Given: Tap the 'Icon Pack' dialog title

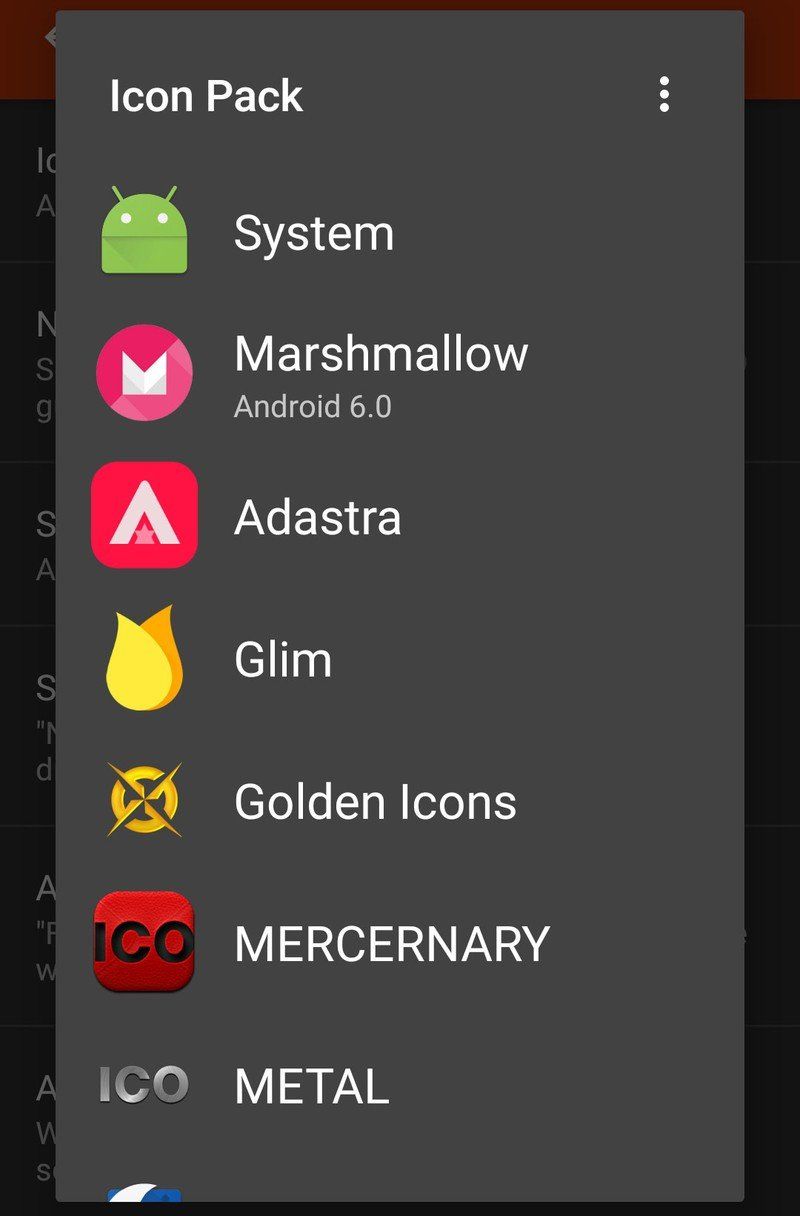Looking at the screenshot, I should (204, 95).
